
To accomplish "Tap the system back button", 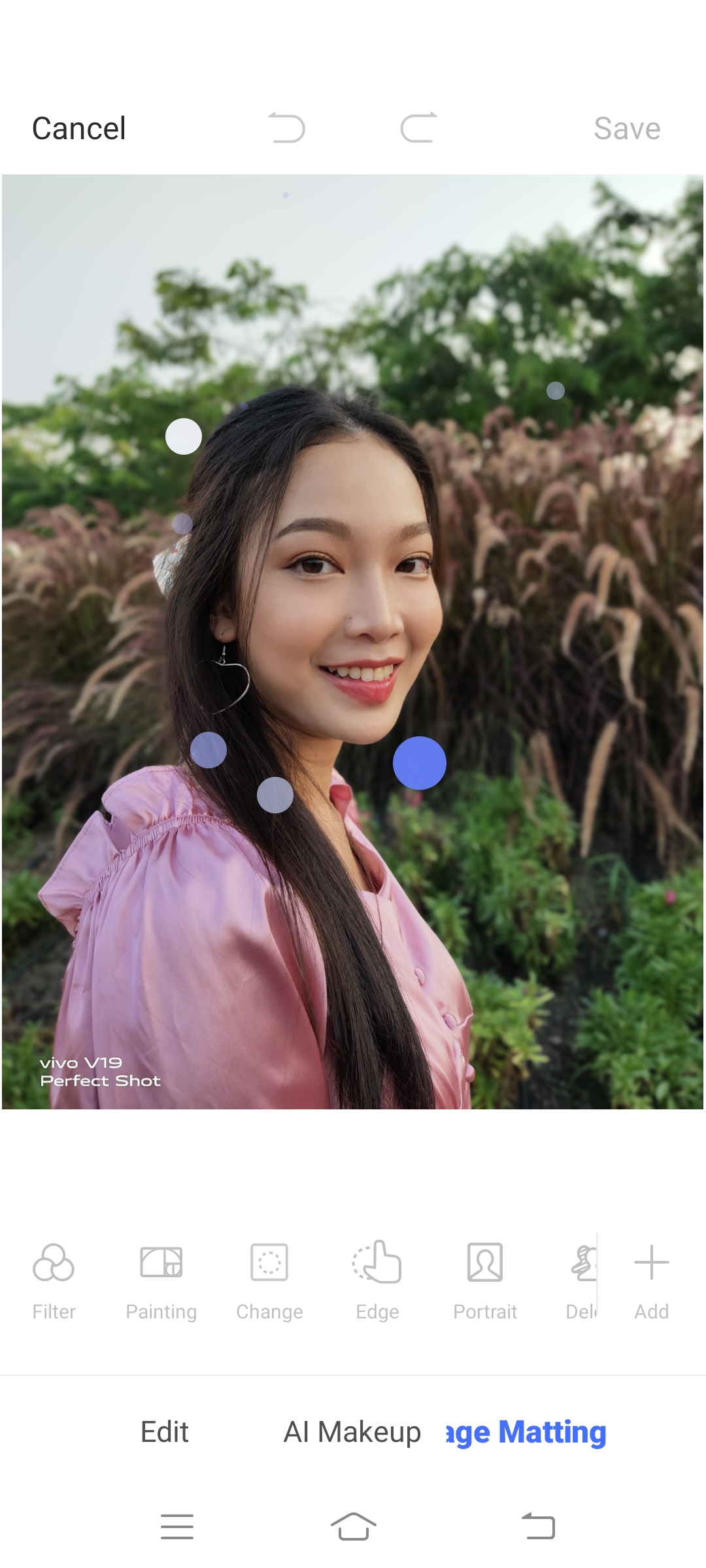I will coord(538,1527).
